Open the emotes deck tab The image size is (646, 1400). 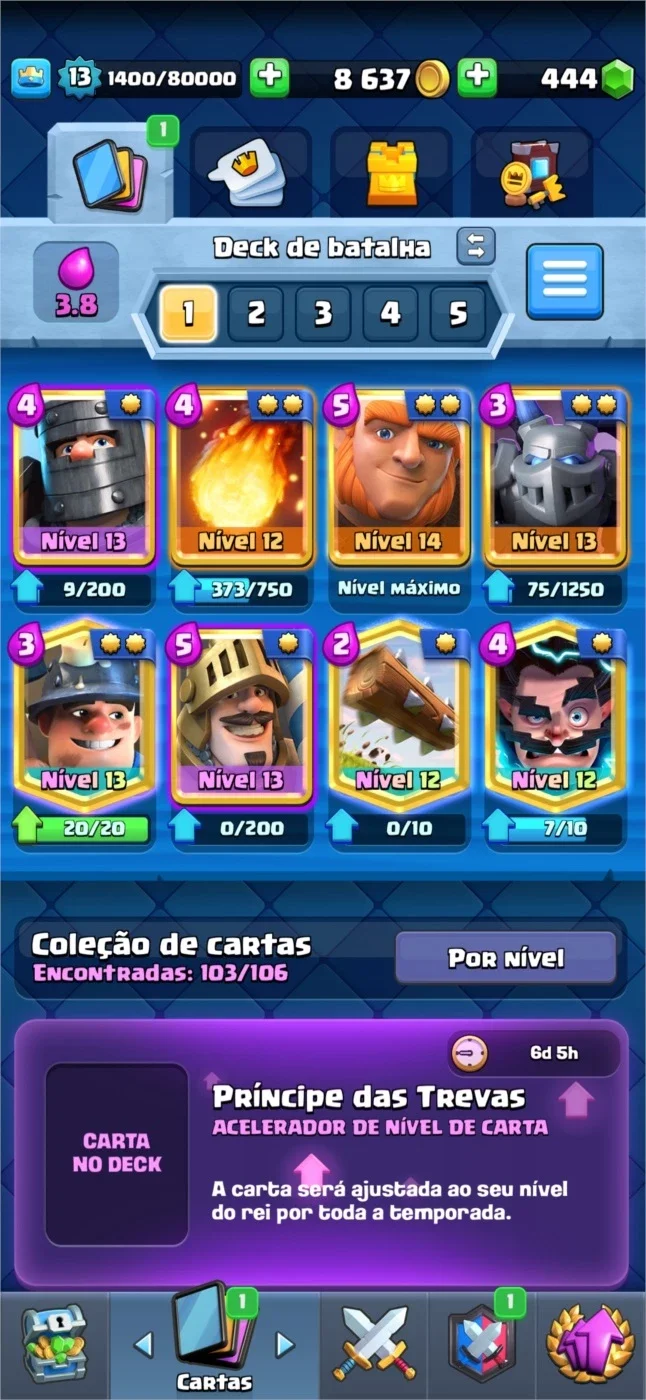tap(249, 172)
